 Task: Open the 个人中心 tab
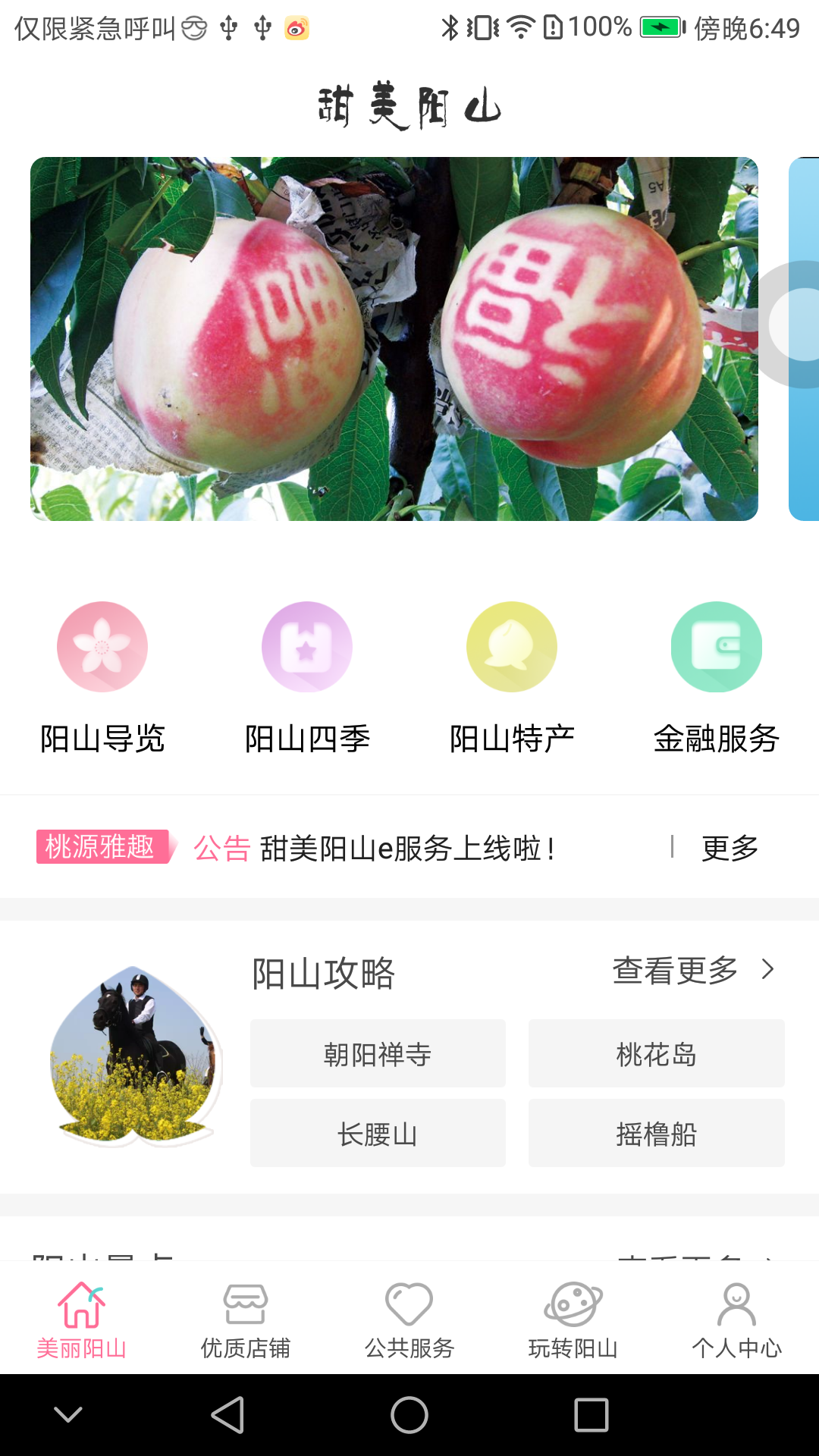(x=736, y=1319)
